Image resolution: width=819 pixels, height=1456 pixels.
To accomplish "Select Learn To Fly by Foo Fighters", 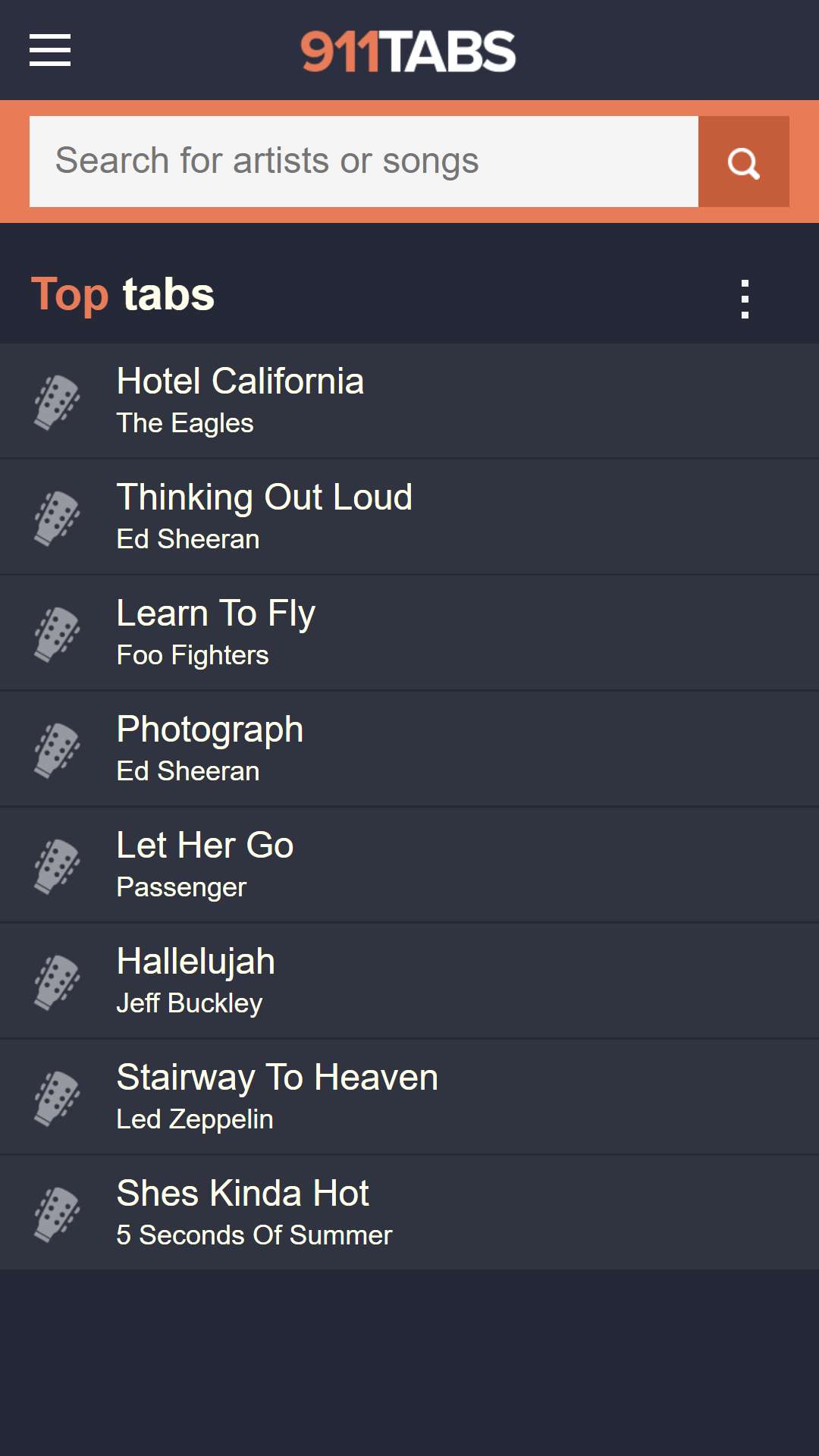I will coord(409,633).
